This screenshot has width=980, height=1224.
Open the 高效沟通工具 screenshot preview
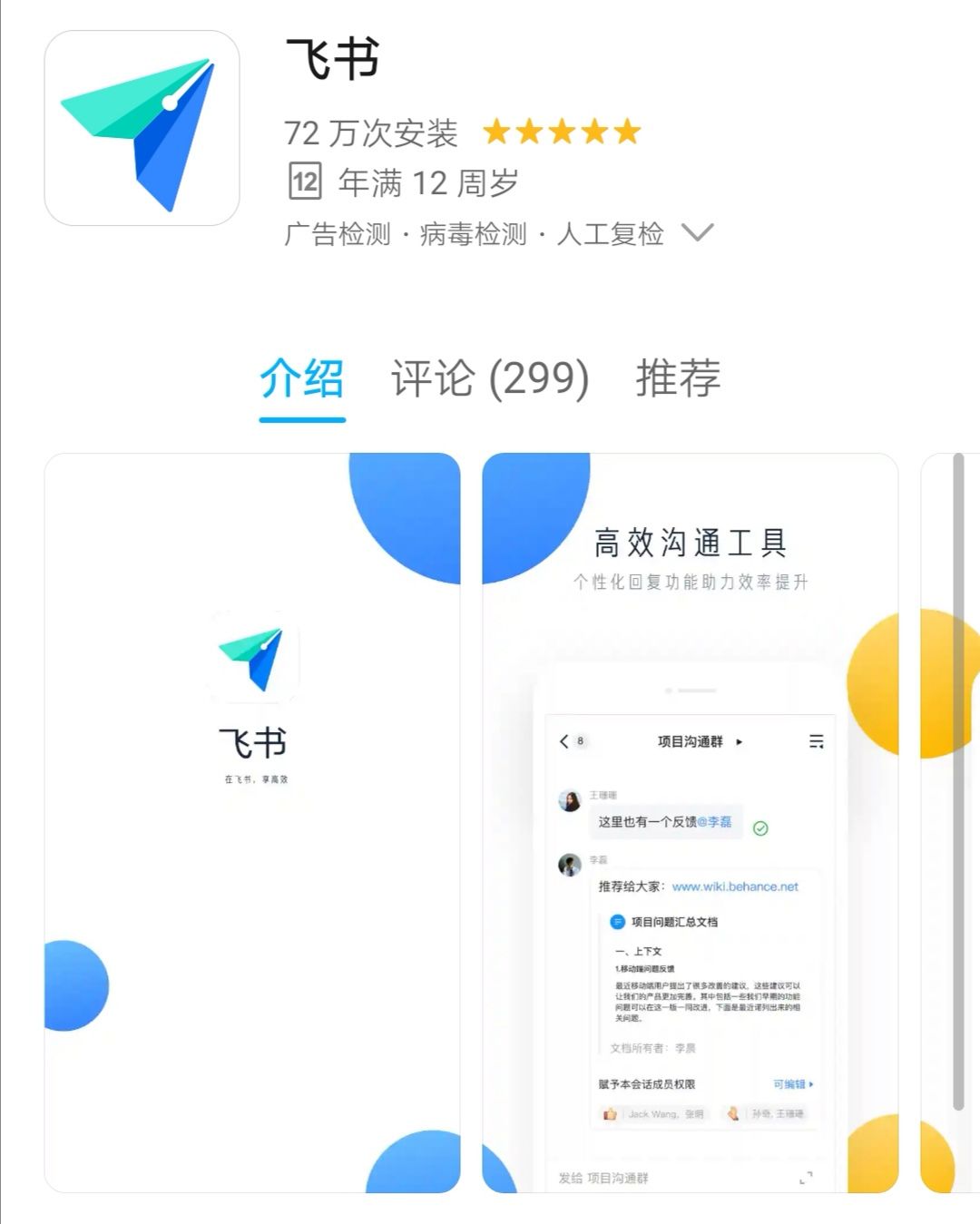pos(690,822)
